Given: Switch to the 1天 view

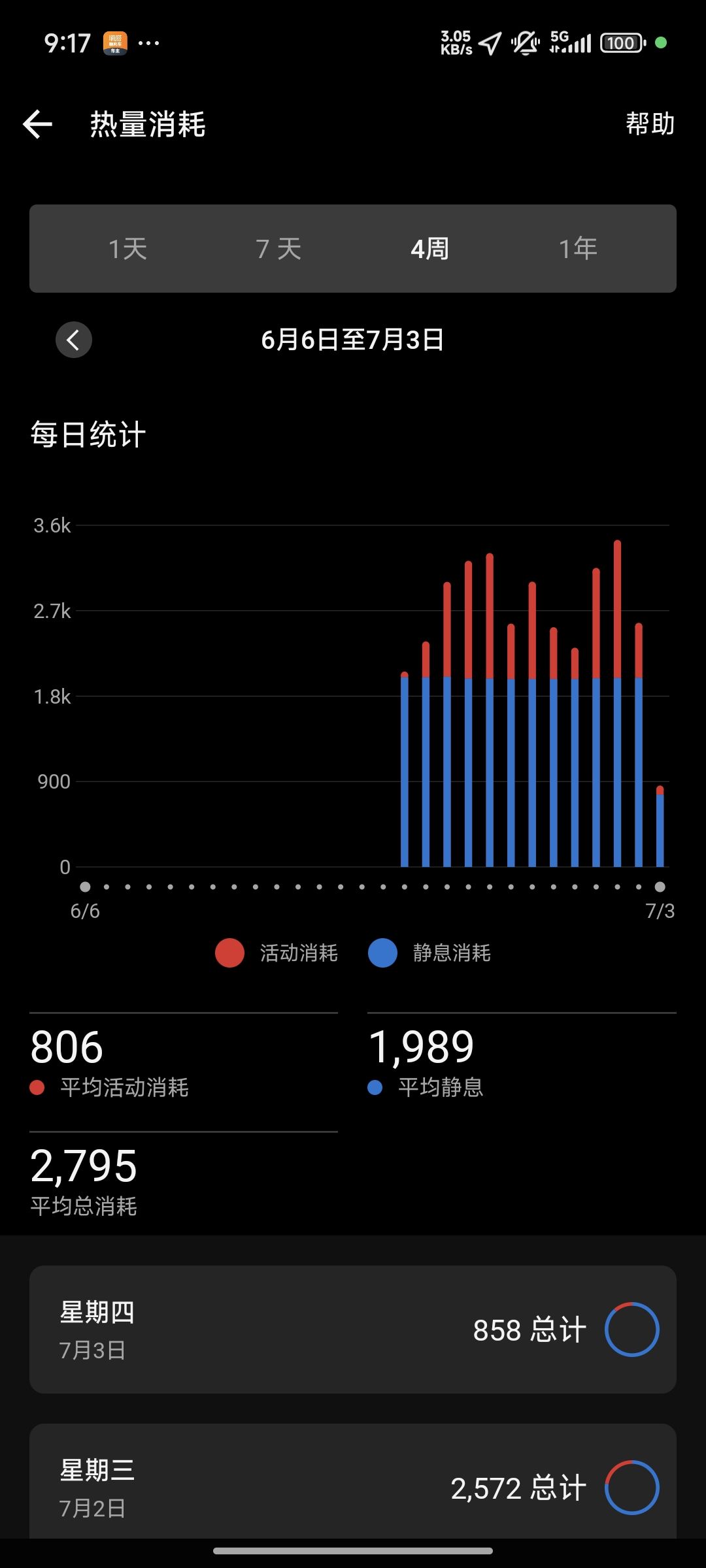Looking at the screenshot, I should [127, 249].
